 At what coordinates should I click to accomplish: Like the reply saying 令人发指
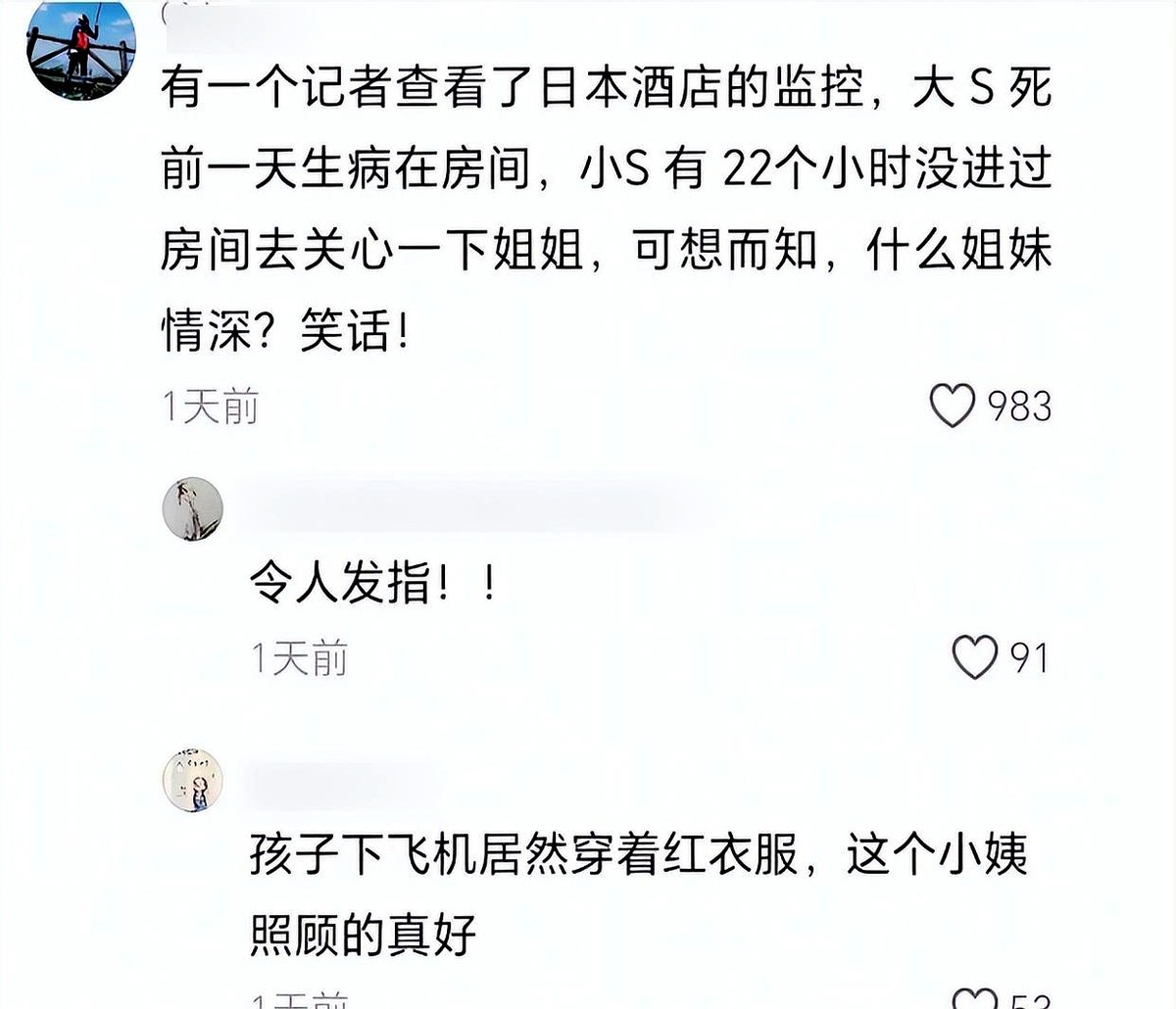click(974, 657)
